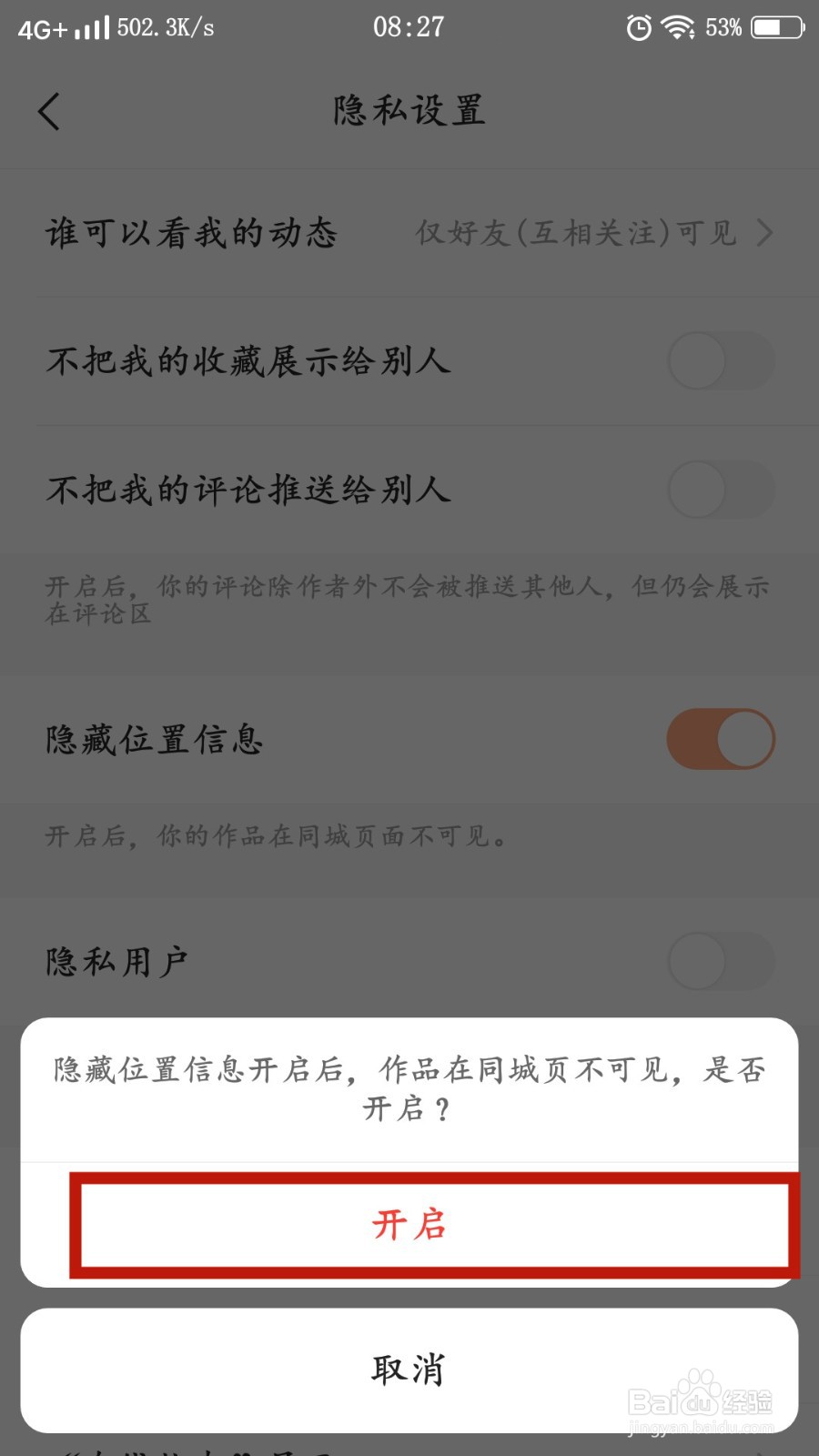Tap the 4G+ network indicator

click(x=41, y=25)
